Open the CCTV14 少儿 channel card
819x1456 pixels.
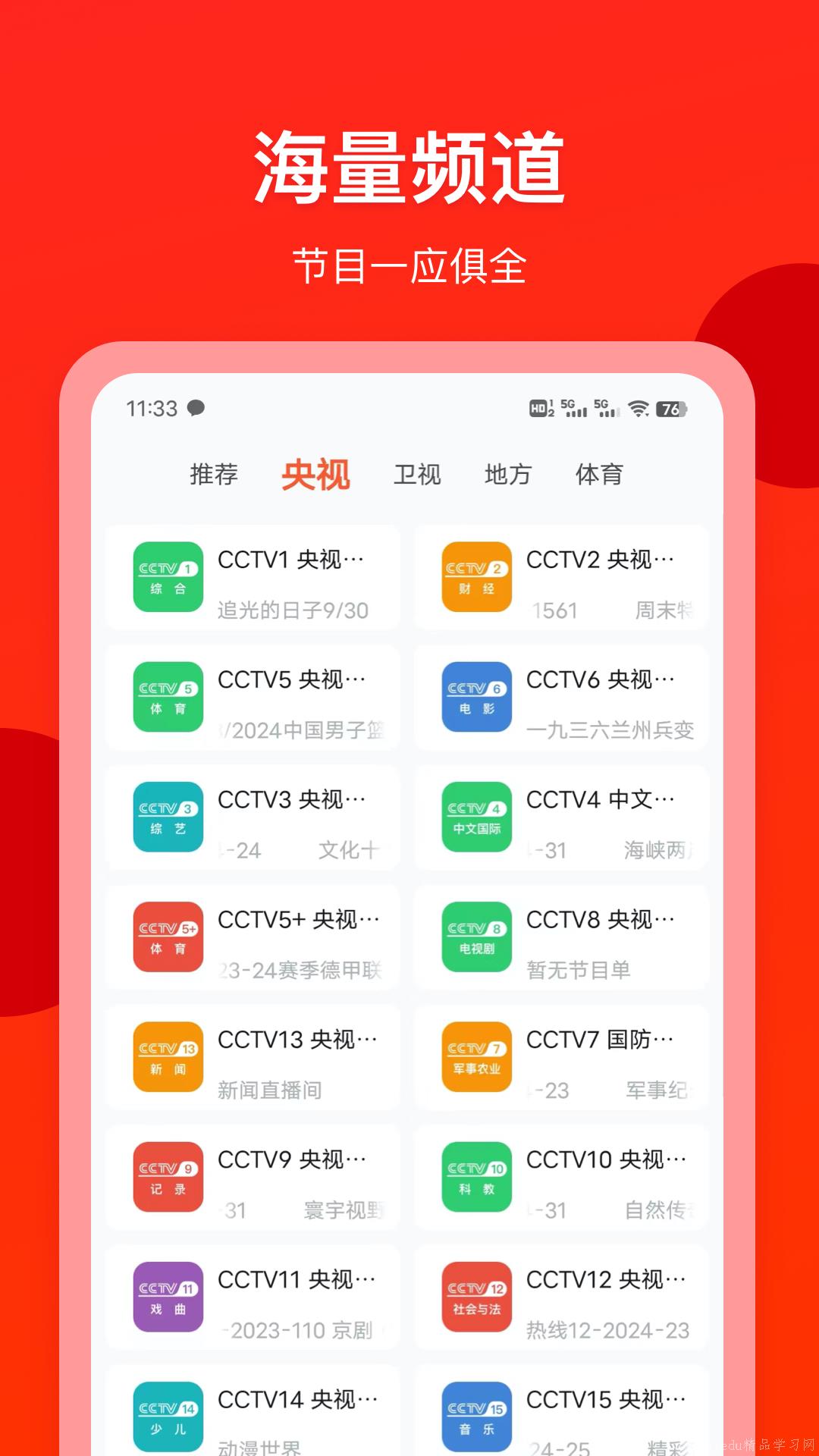[x=253, y=1413]
